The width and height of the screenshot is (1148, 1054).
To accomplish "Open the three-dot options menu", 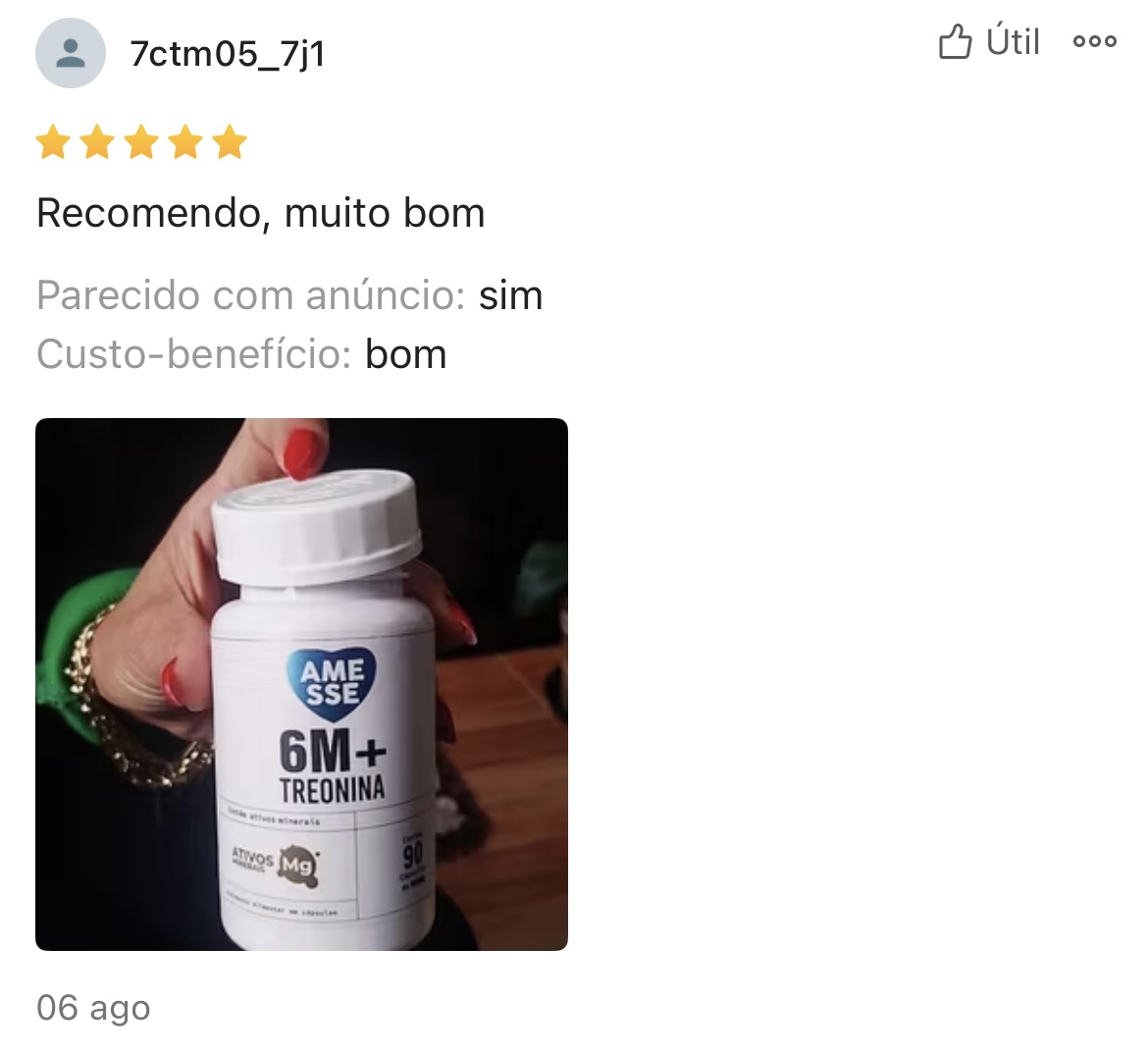I will [x=1094, y=42].
